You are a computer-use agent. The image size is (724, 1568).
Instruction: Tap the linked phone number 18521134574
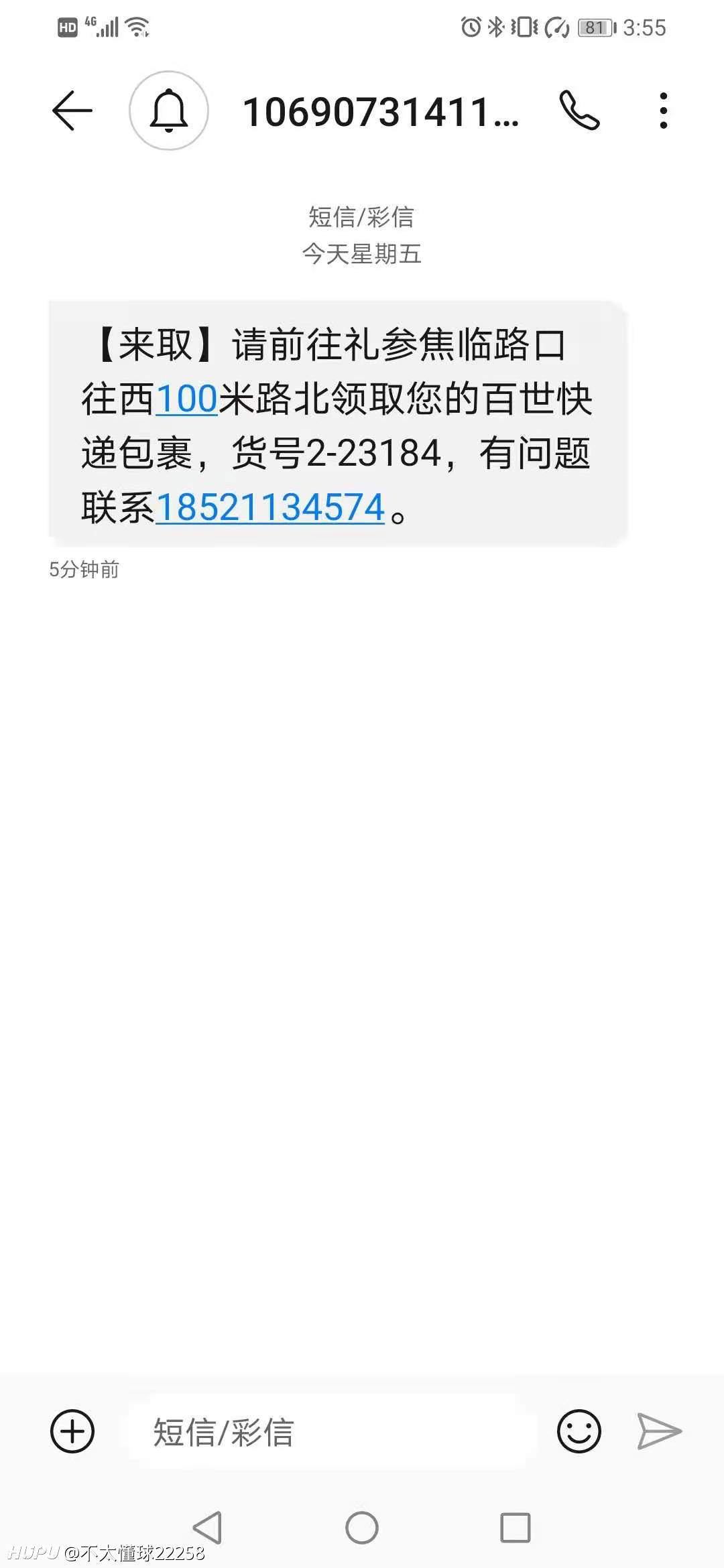pos(269,507)
